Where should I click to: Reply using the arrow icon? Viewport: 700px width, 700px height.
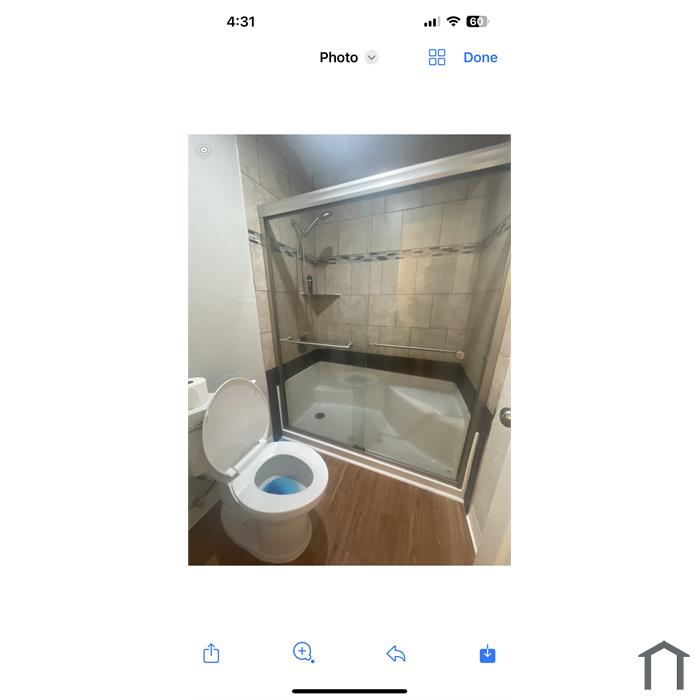click(x=395, y=654)
